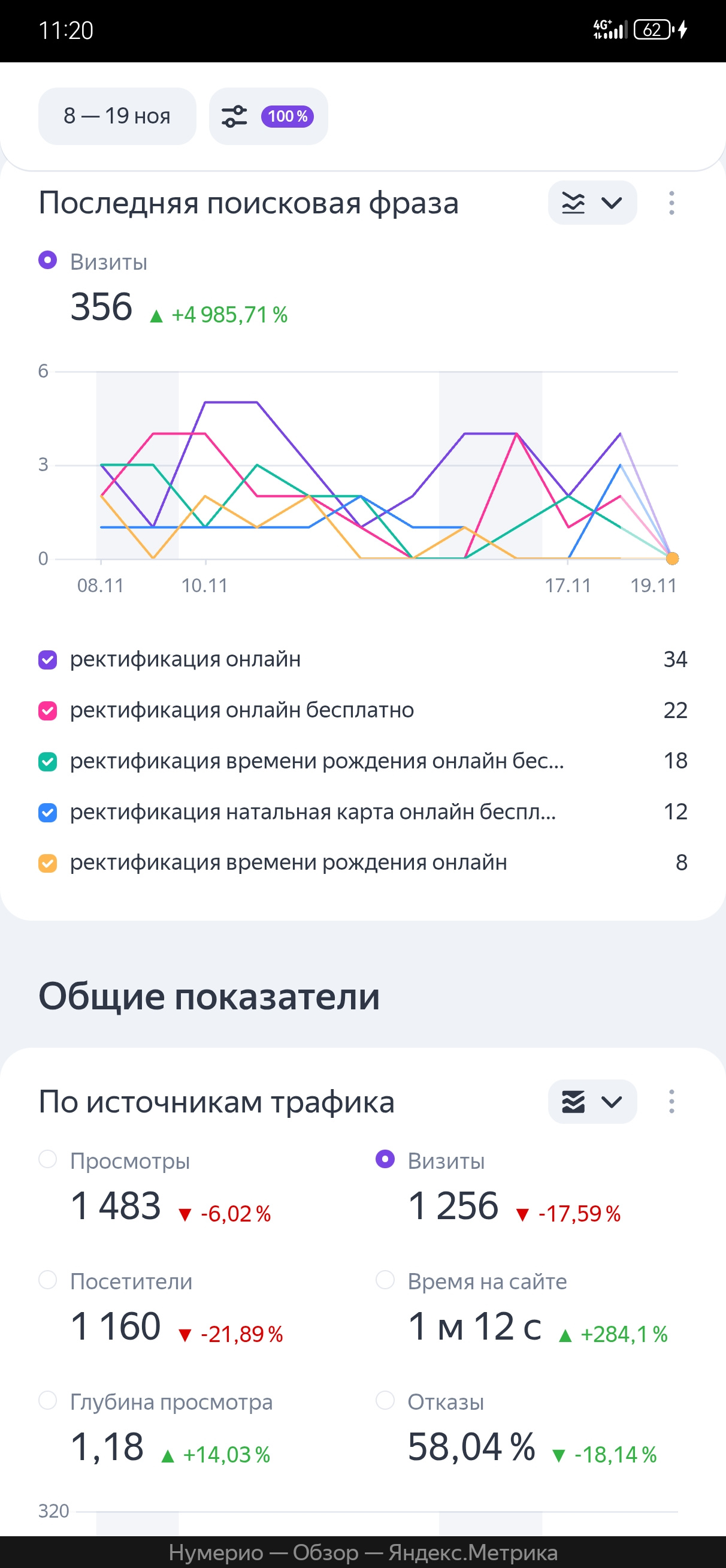Uncheck the ректификация онлайн series (34 visits)
Screen dimensions: 726x1568
pos(47,660)
